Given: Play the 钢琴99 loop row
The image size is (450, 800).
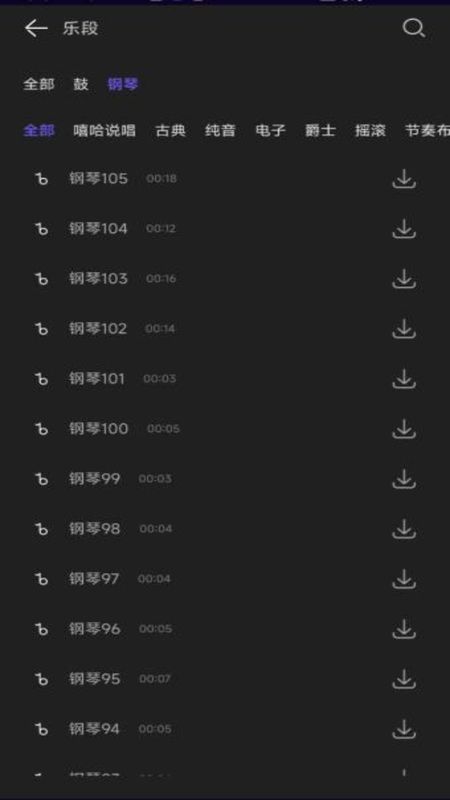Looking at the screenshot, I should pos(225,479).
